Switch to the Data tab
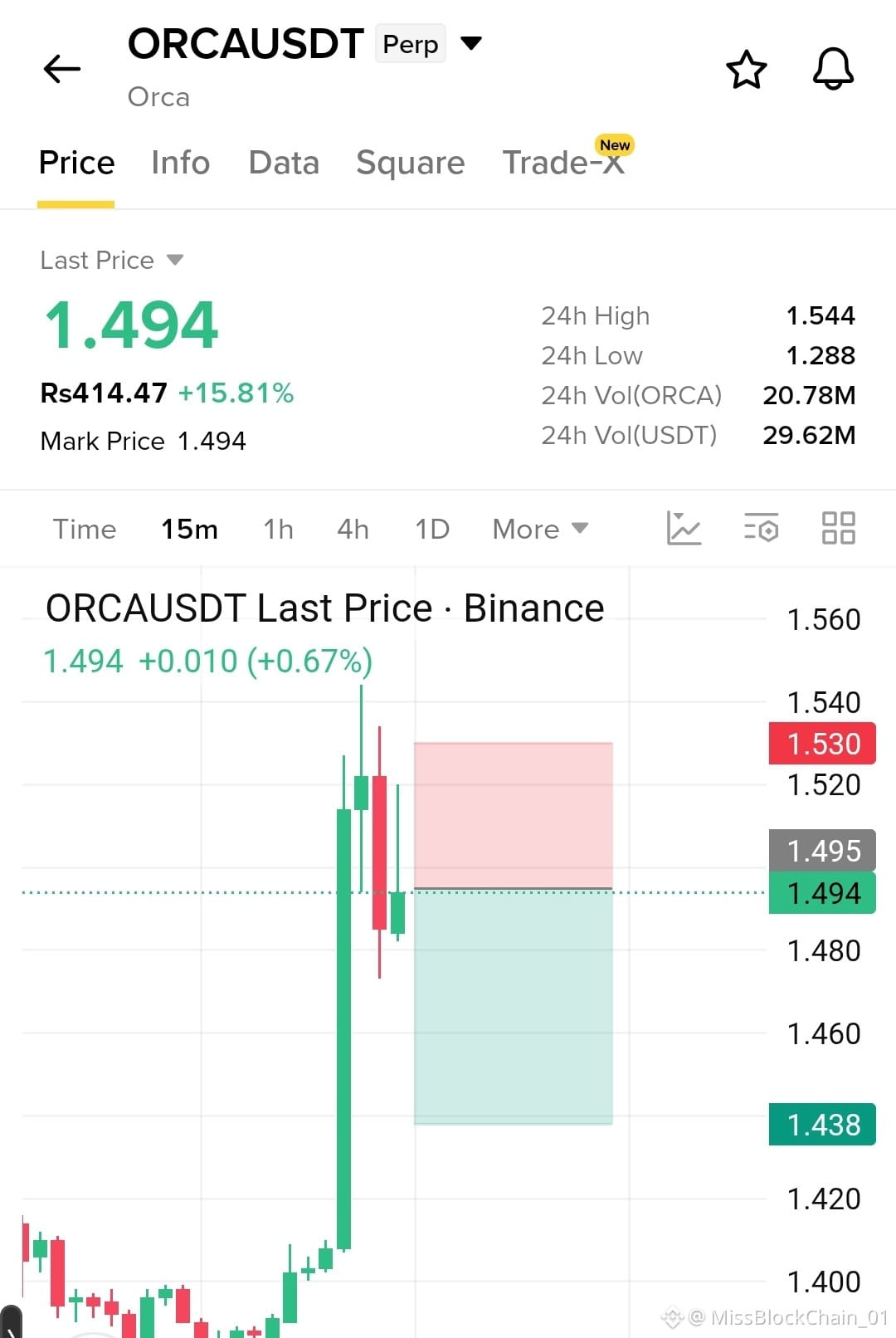 [x=284, y=163]
